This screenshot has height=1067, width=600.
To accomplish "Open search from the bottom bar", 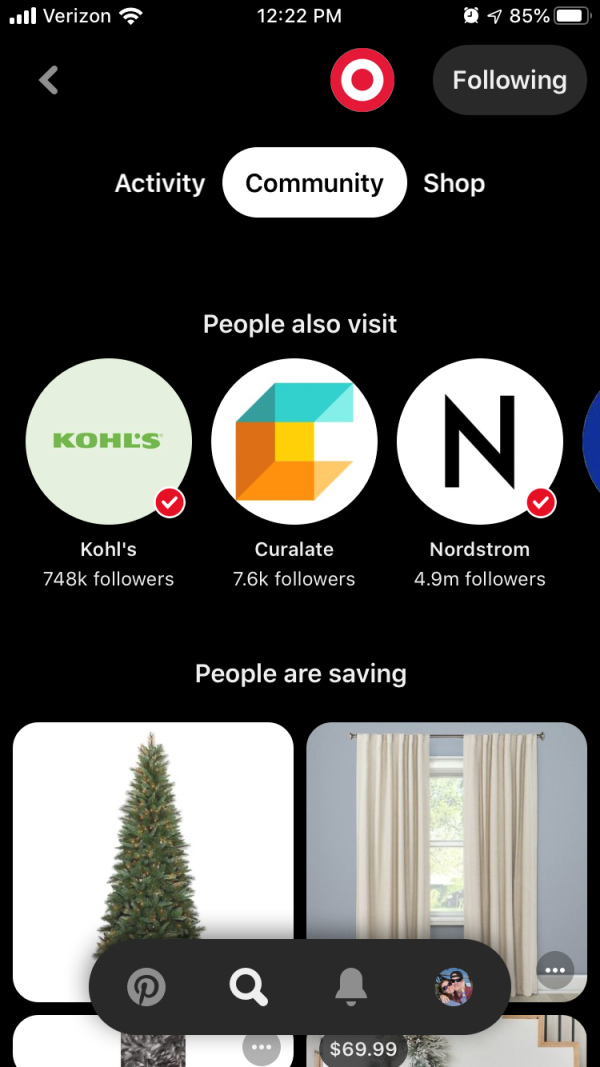I will pyautogui.click(x=248, y=987).
